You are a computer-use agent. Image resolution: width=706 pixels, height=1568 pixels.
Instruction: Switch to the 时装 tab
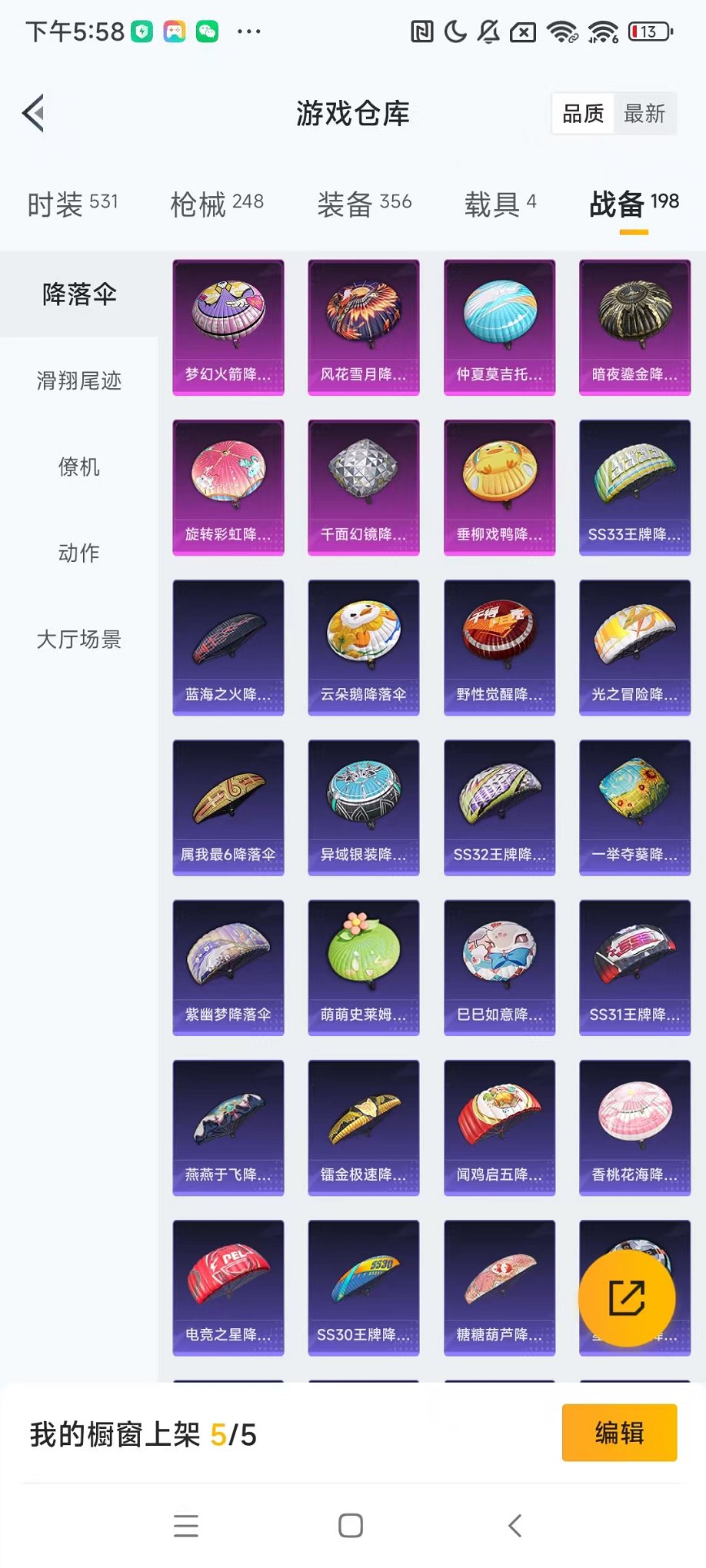click(x=72, y=204)
